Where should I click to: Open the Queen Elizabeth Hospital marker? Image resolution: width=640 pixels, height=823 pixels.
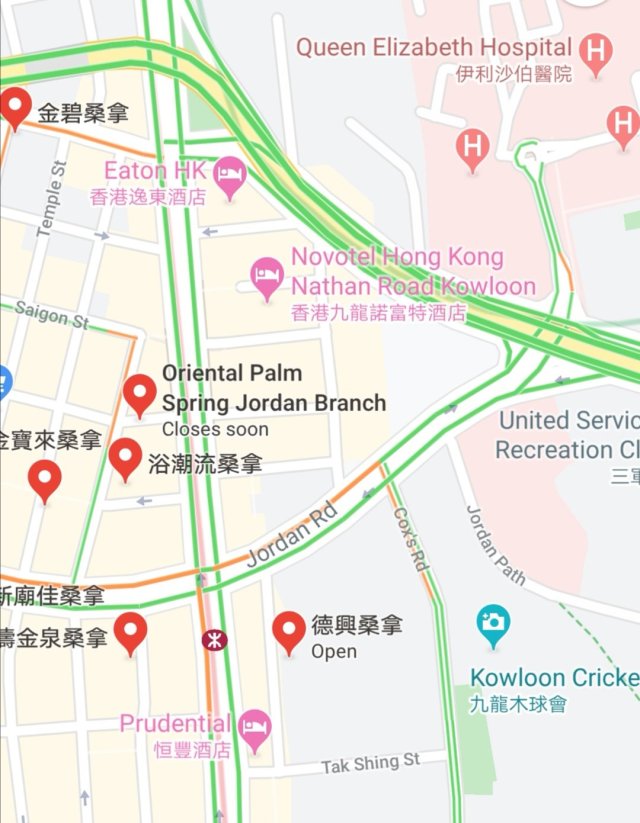pyautogui.click(x=597, y=53)
